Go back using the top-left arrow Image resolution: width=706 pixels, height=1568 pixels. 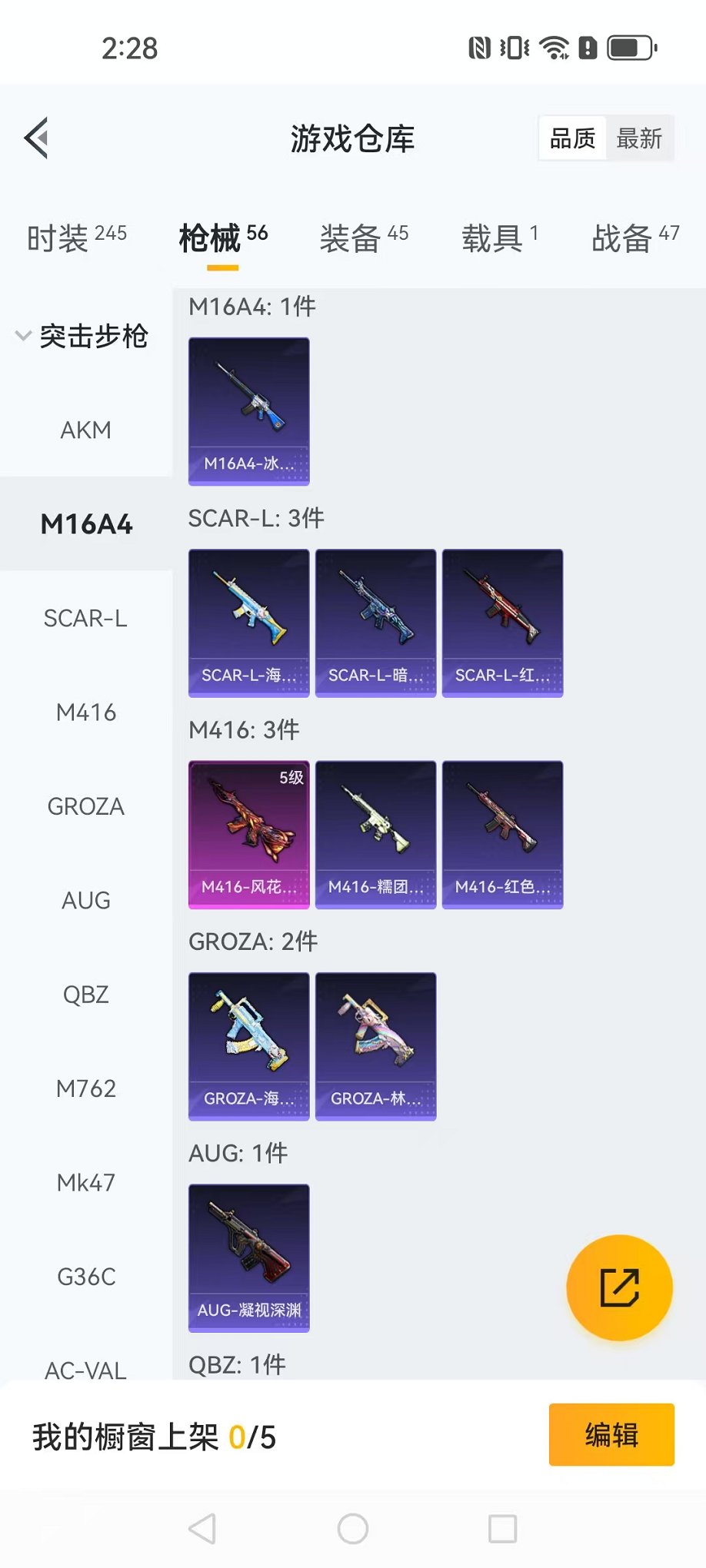tap(37, 138)
